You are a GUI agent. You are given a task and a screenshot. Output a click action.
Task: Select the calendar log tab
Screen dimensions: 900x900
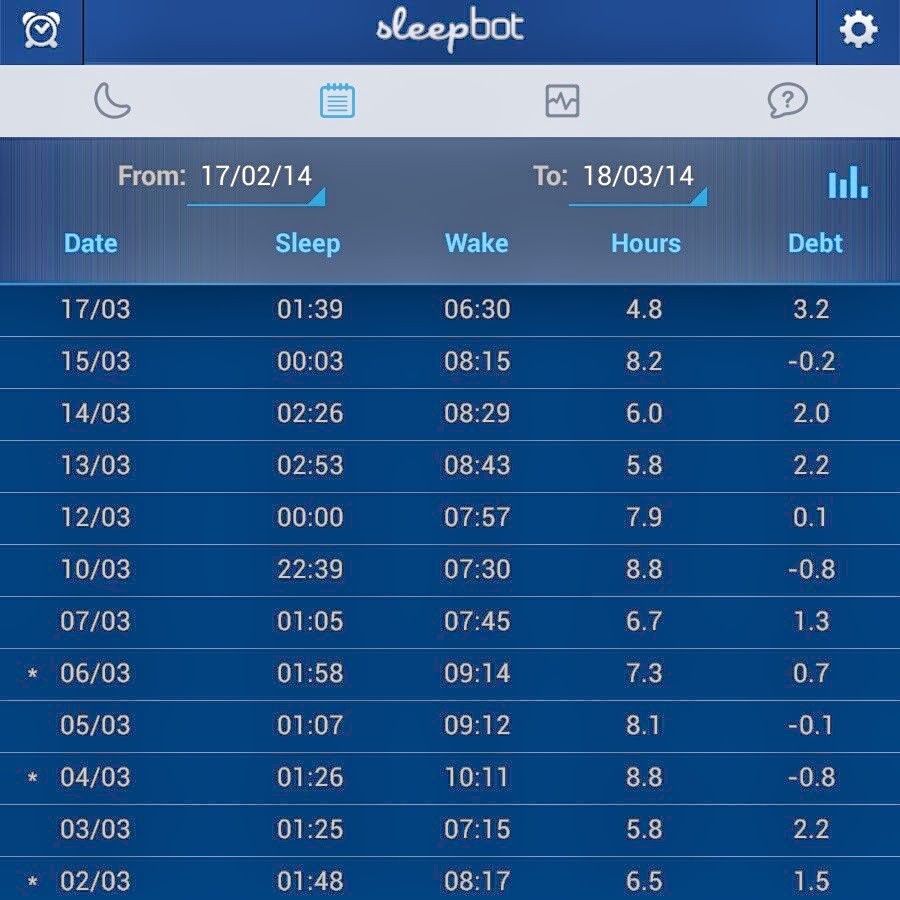[x=337, y=101]
